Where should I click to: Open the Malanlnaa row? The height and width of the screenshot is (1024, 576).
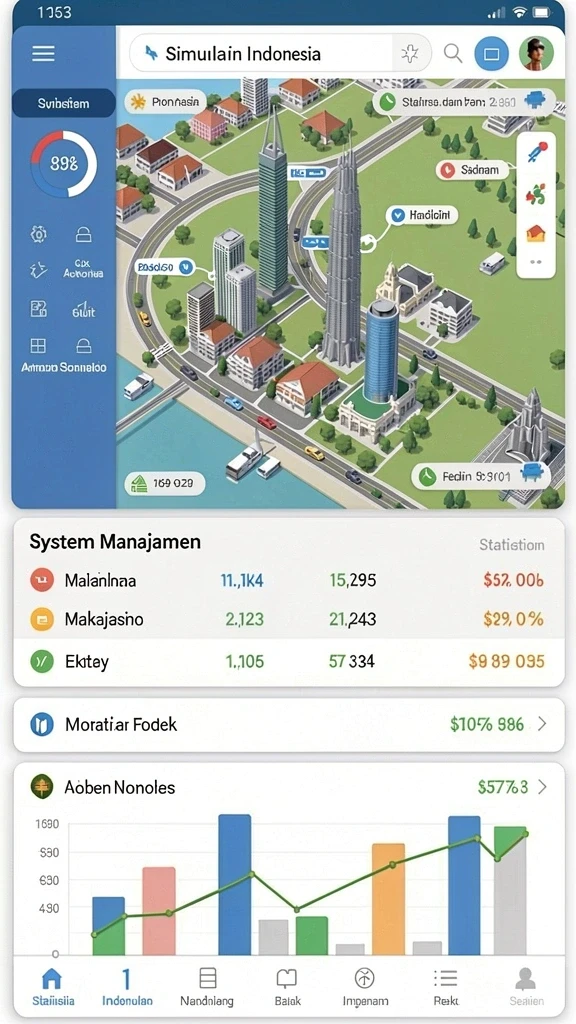(288, 579)
